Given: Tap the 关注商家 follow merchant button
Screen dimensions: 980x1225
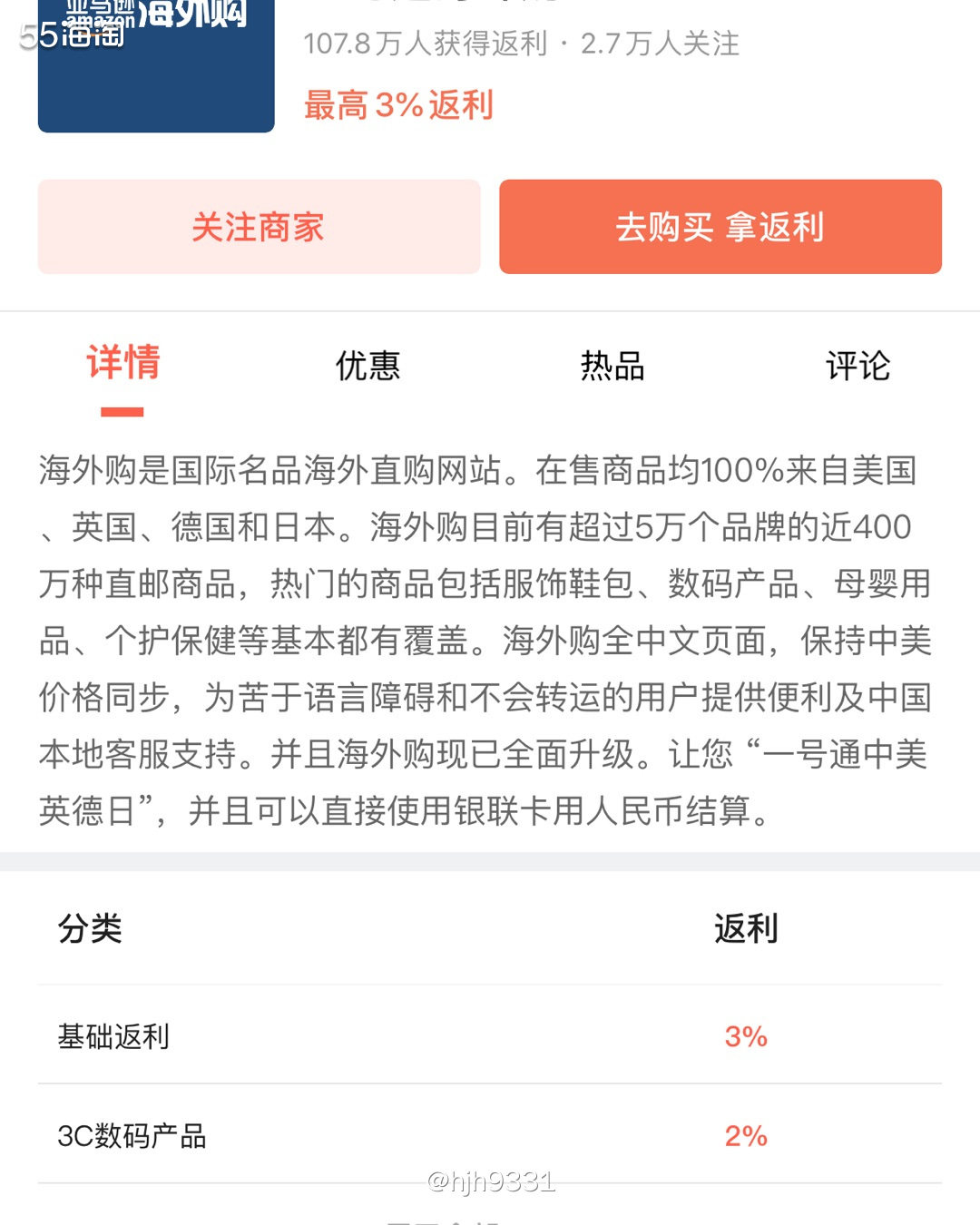Looking at the screenshot, I should click(259, 227).
